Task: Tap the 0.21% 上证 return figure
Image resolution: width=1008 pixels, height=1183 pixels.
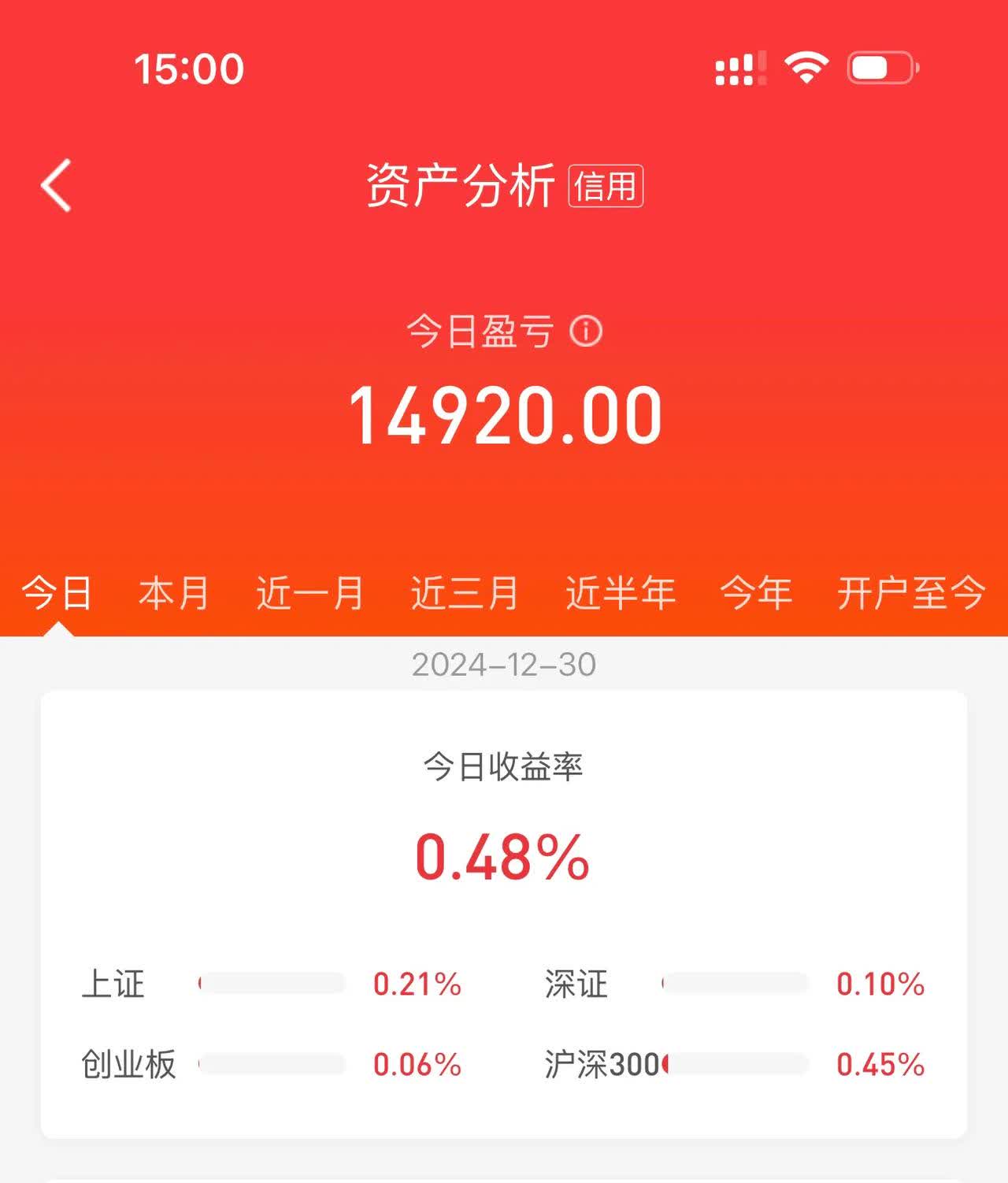Action: [x=417, y=982]
